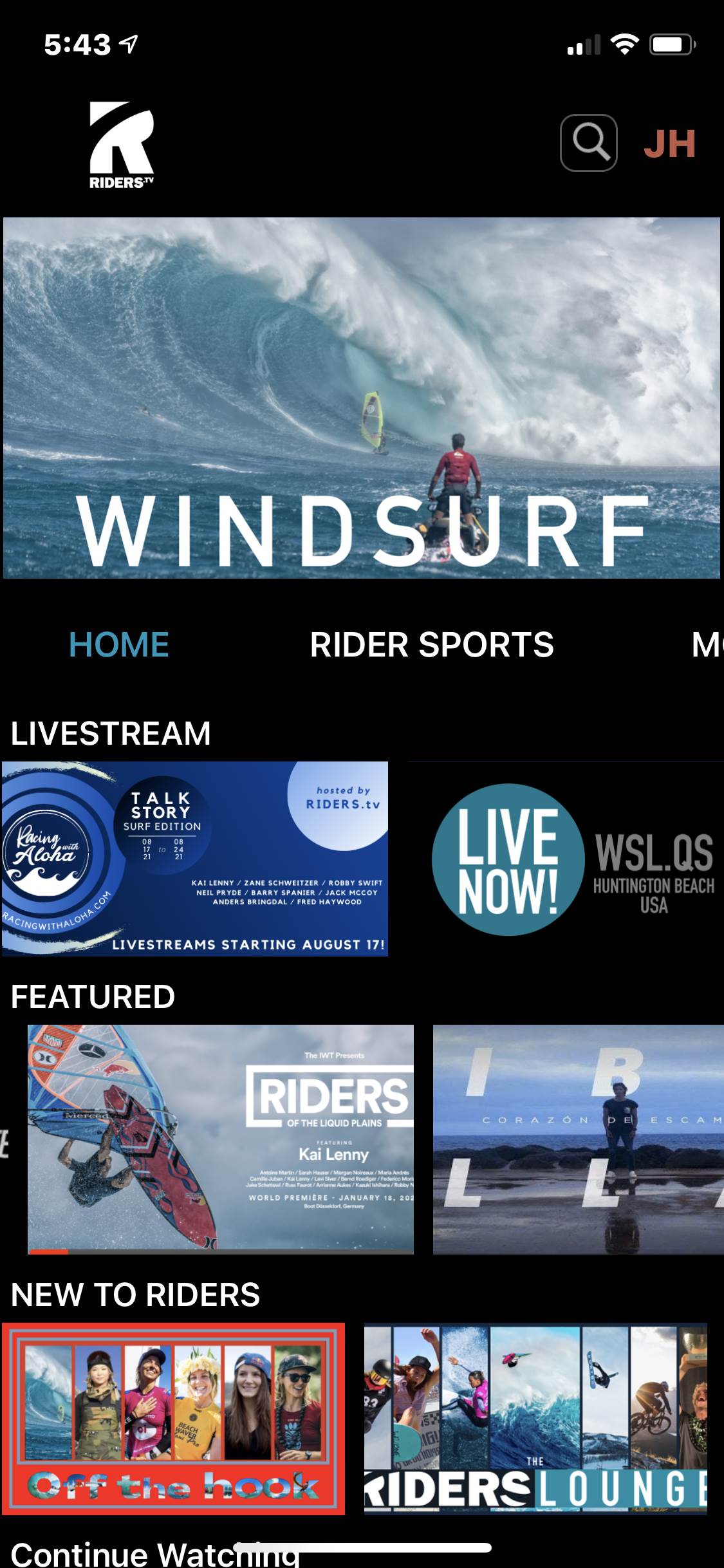Open the Windsurf hero banner
The height and width of the screenshot is (1568, 724).
[x=362, y=398]
